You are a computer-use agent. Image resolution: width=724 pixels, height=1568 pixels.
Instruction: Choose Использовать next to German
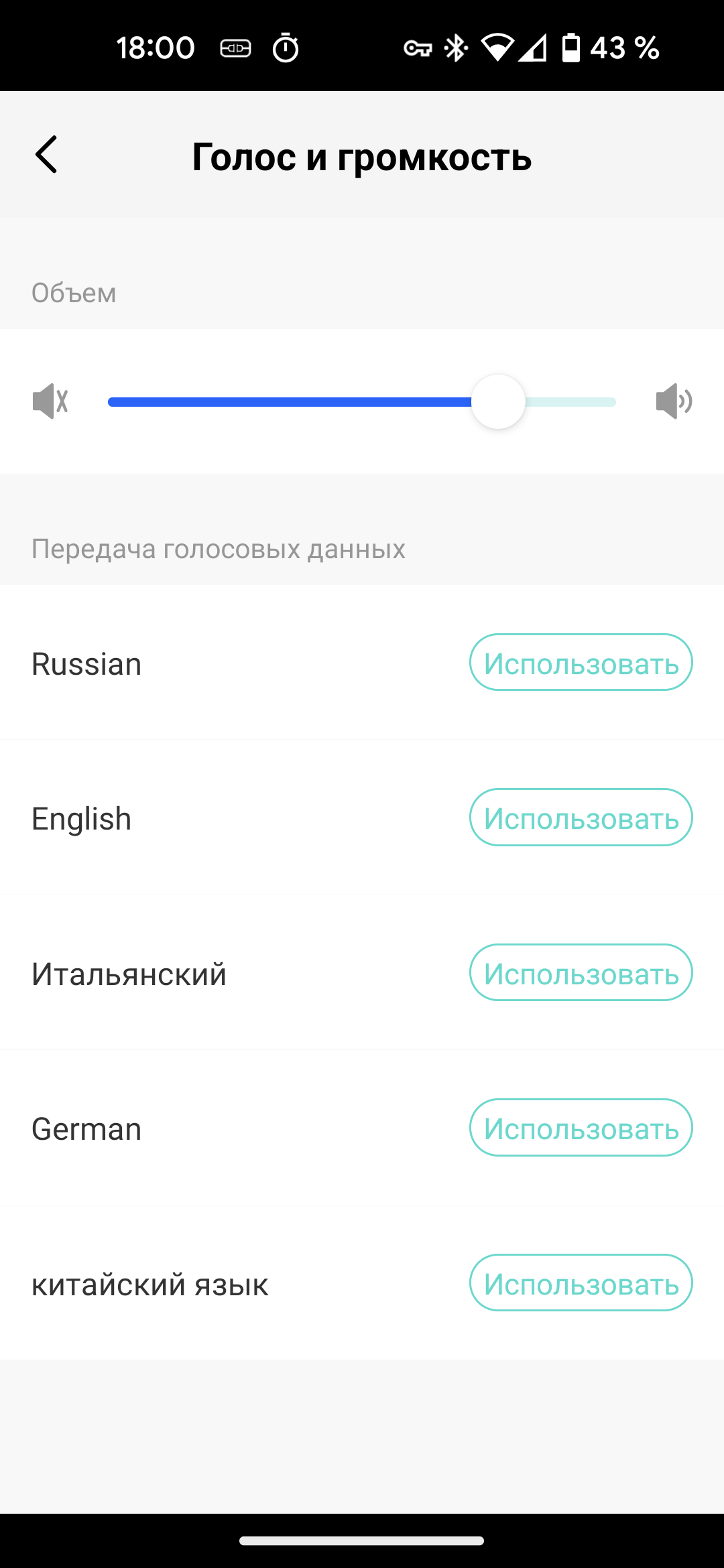point(581,1128)
